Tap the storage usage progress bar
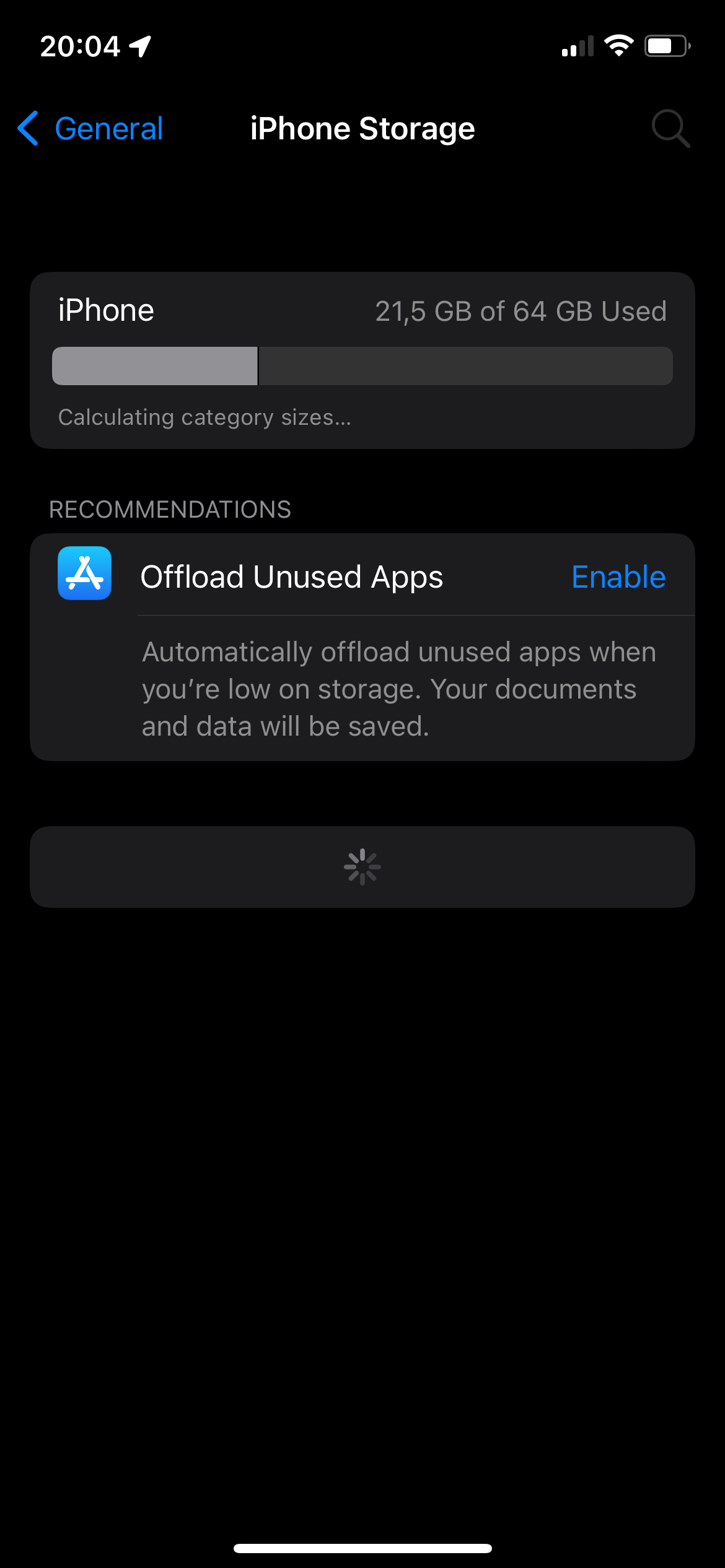 point(362,366)
